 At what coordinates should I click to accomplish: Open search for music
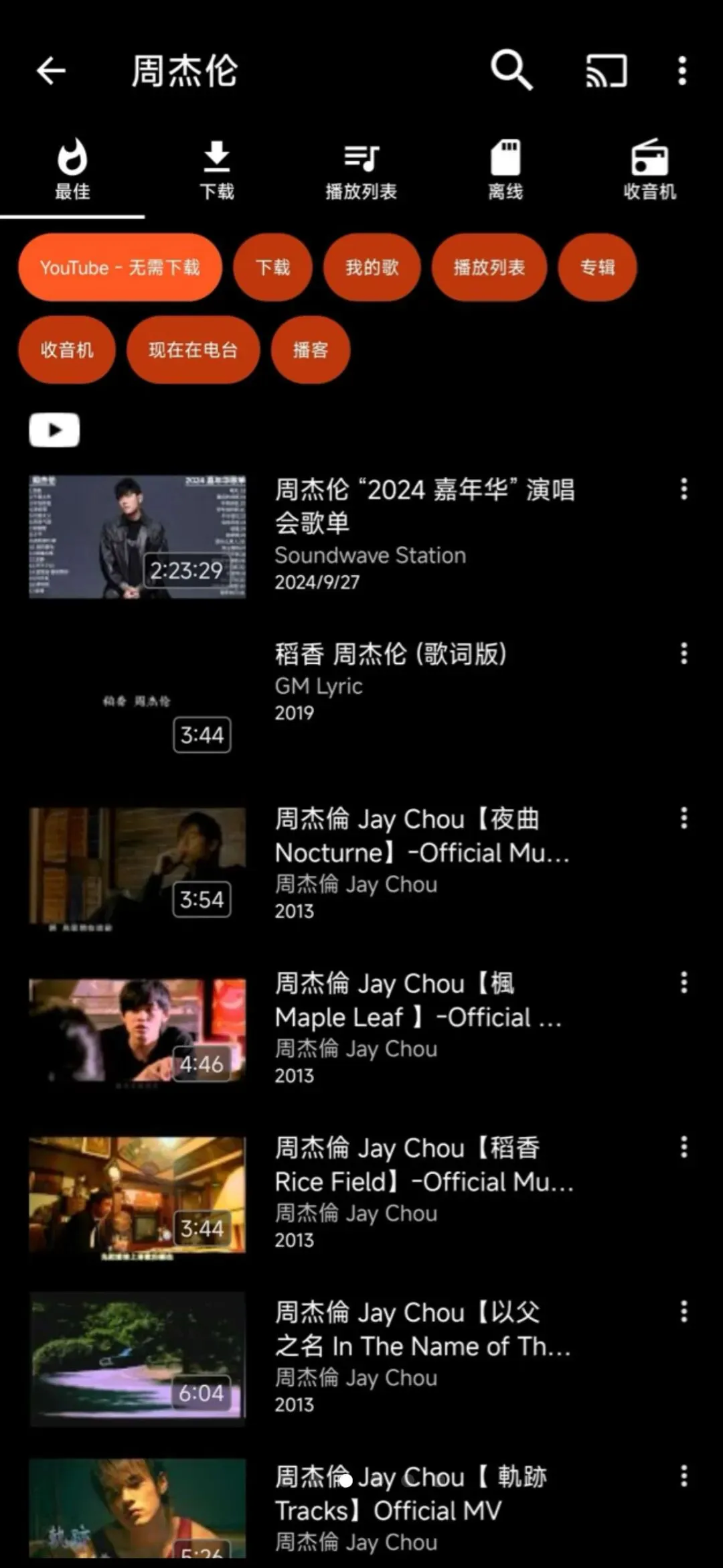point(511,70)
